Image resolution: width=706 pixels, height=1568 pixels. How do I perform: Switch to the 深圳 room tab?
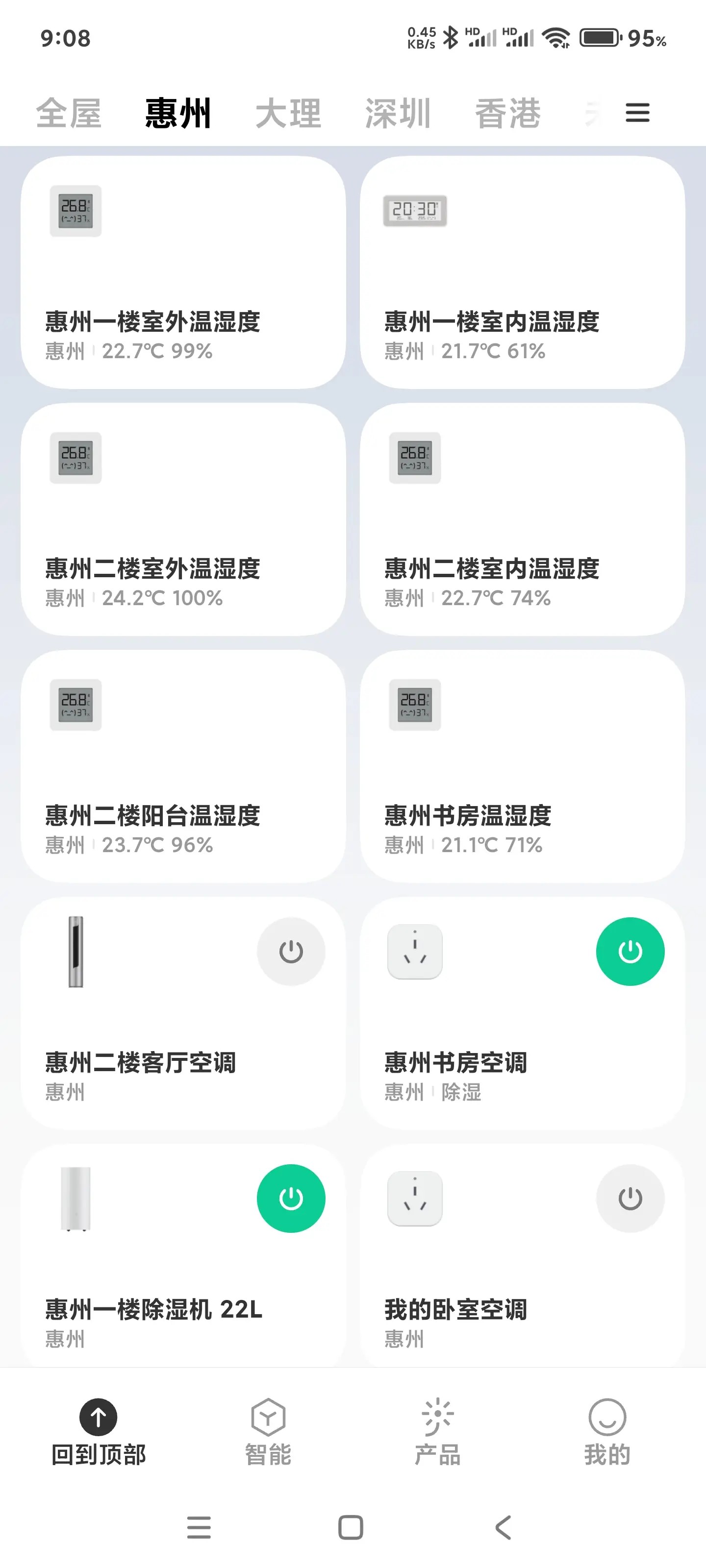(398, 114)
